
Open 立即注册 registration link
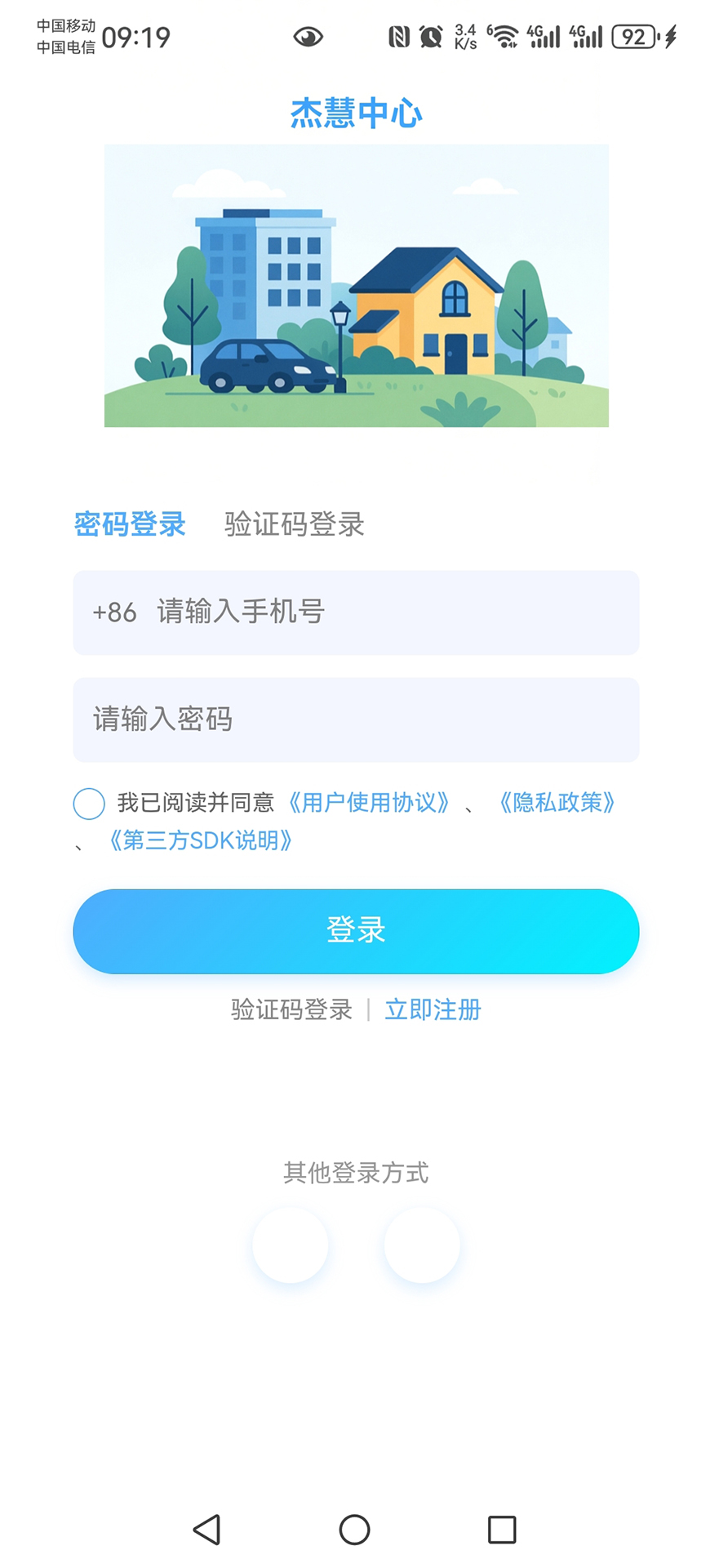point(433,1009)
